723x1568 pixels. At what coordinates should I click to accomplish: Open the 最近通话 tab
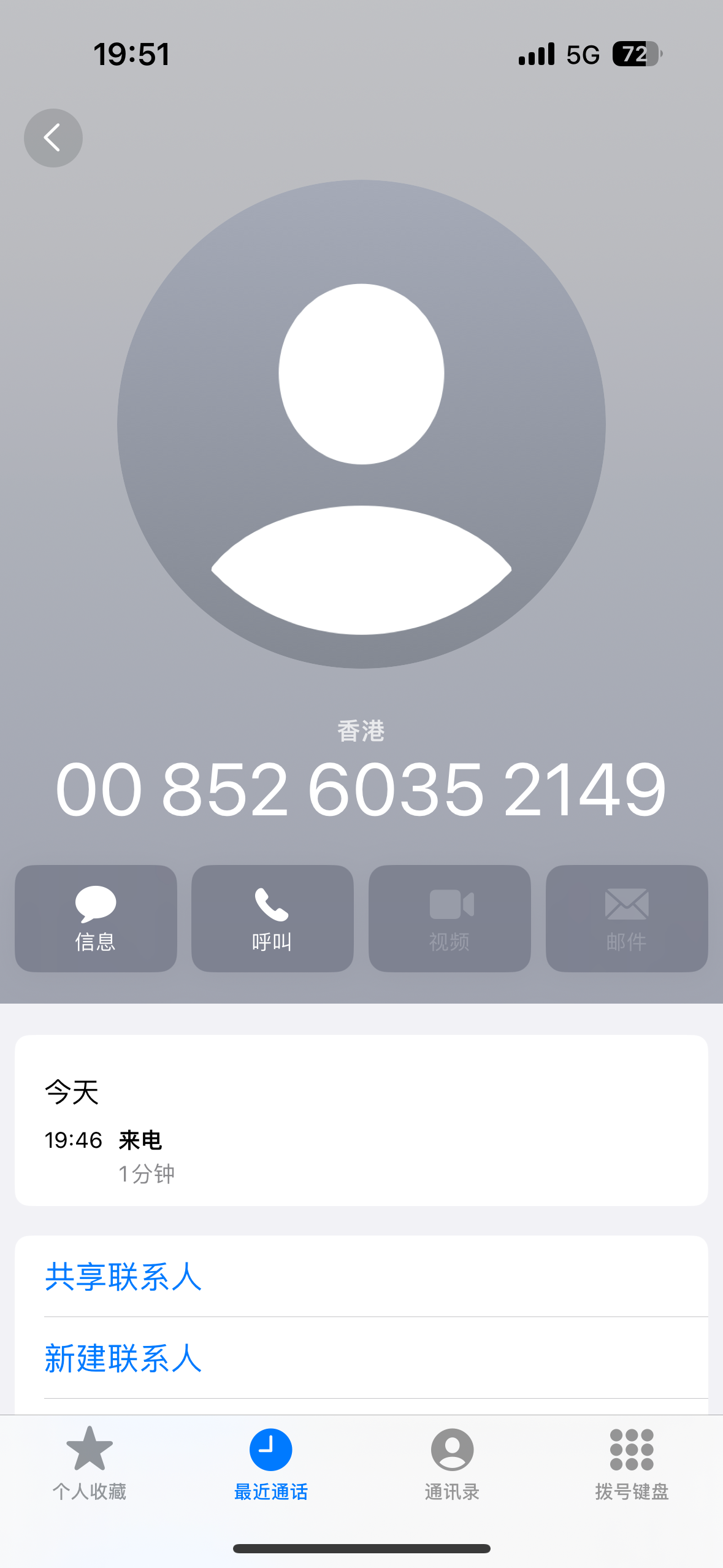point(271,1464)
